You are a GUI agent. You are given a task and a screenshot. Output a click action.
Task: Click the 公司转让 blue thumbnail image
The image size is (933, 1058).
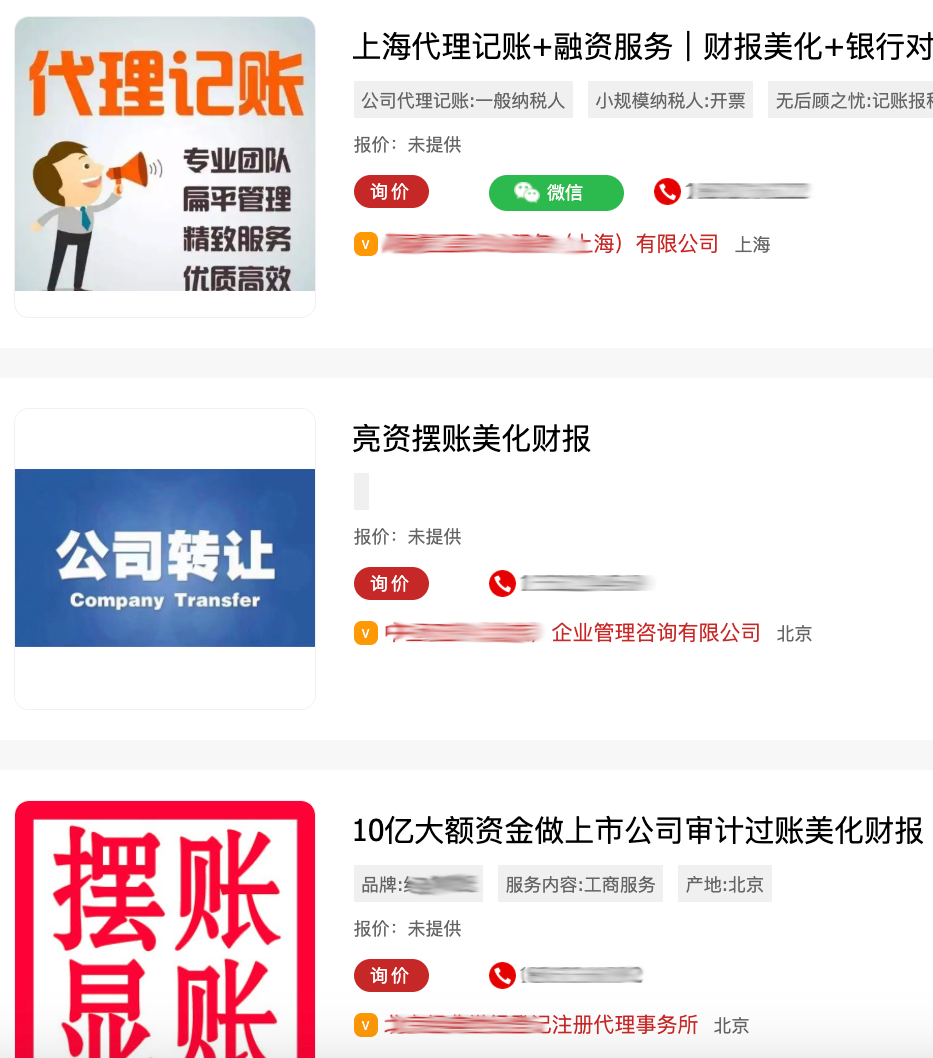coord(164,557)
